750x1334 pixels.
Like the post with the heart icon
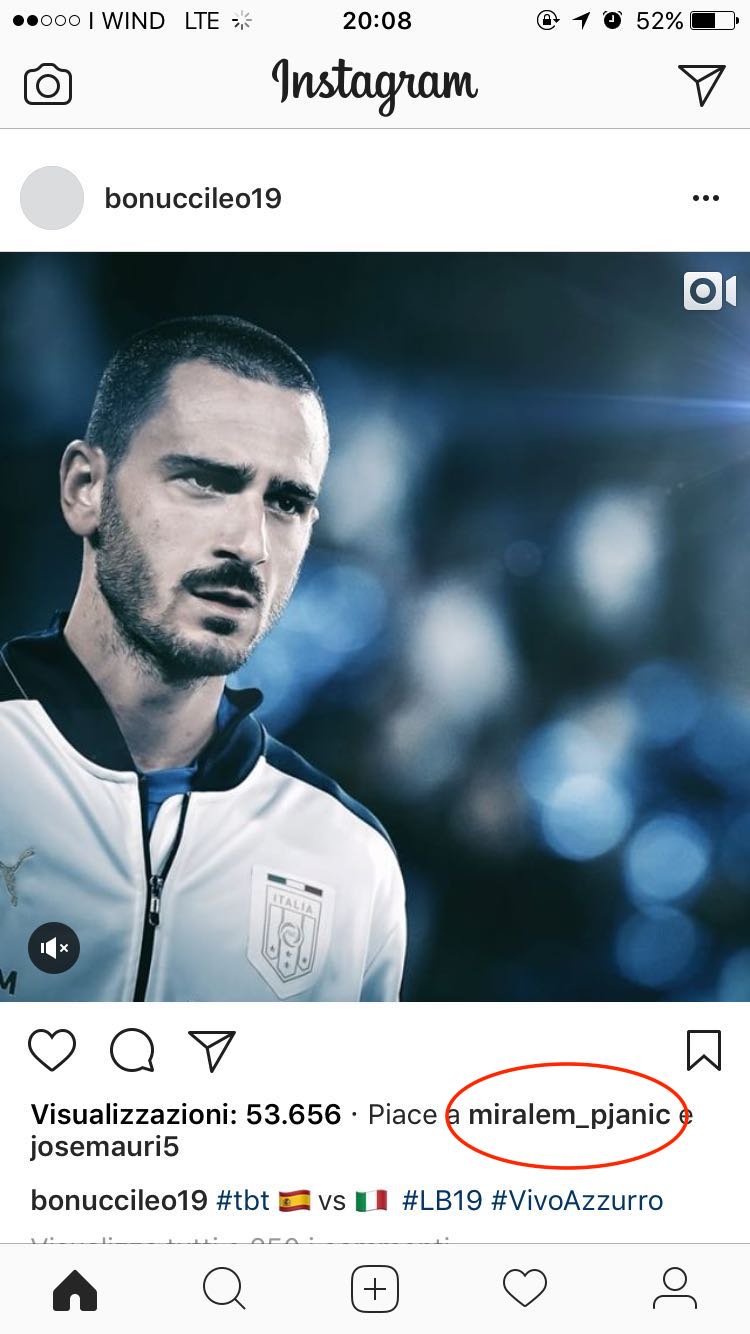pyautogui.click(x=52, y=1050)
